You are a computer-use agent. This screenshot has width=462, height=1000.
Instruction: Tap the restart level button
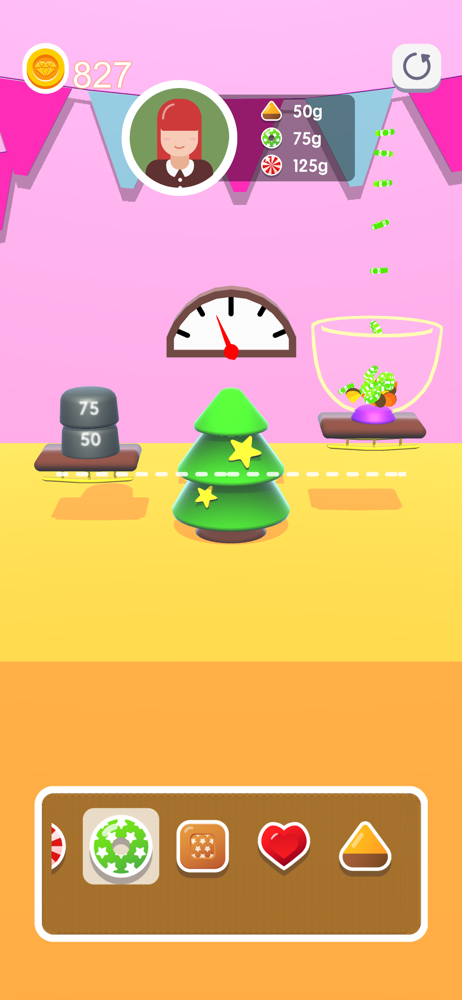(x=416, y=67)
